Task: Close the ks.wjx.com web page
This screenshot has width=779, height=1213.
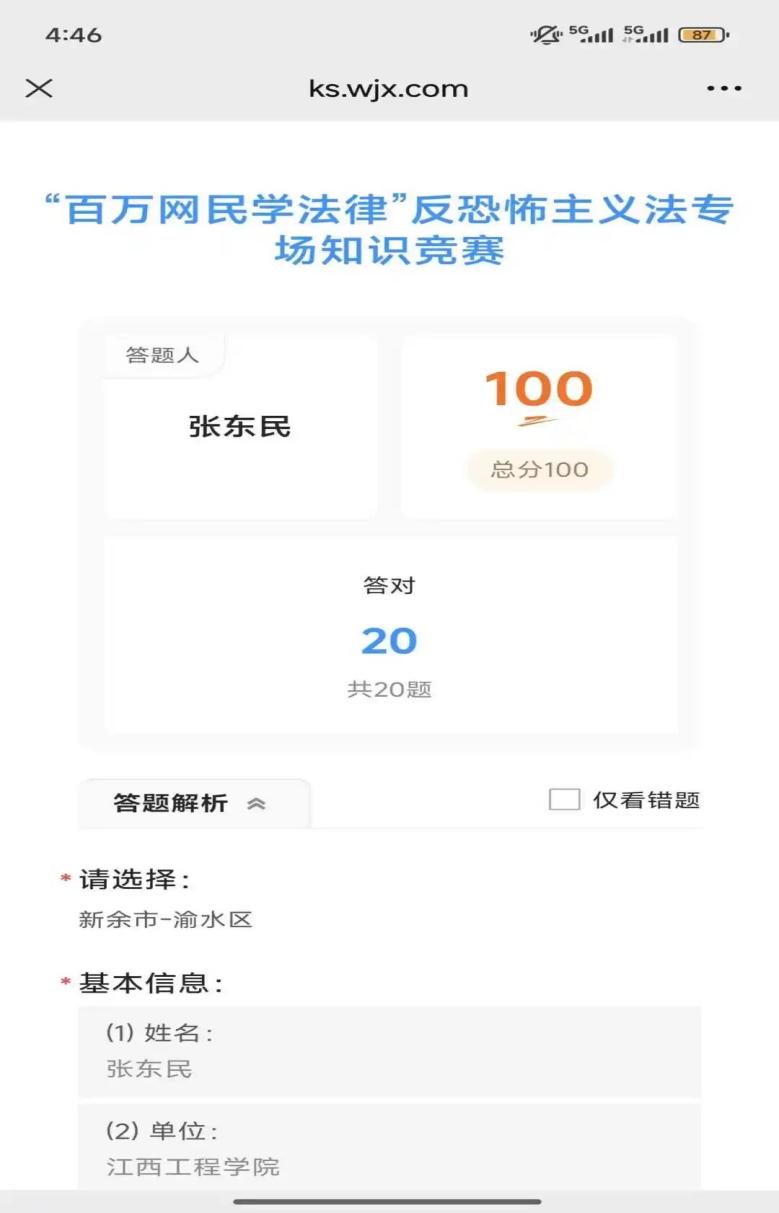Action: [x=39, y=88]
